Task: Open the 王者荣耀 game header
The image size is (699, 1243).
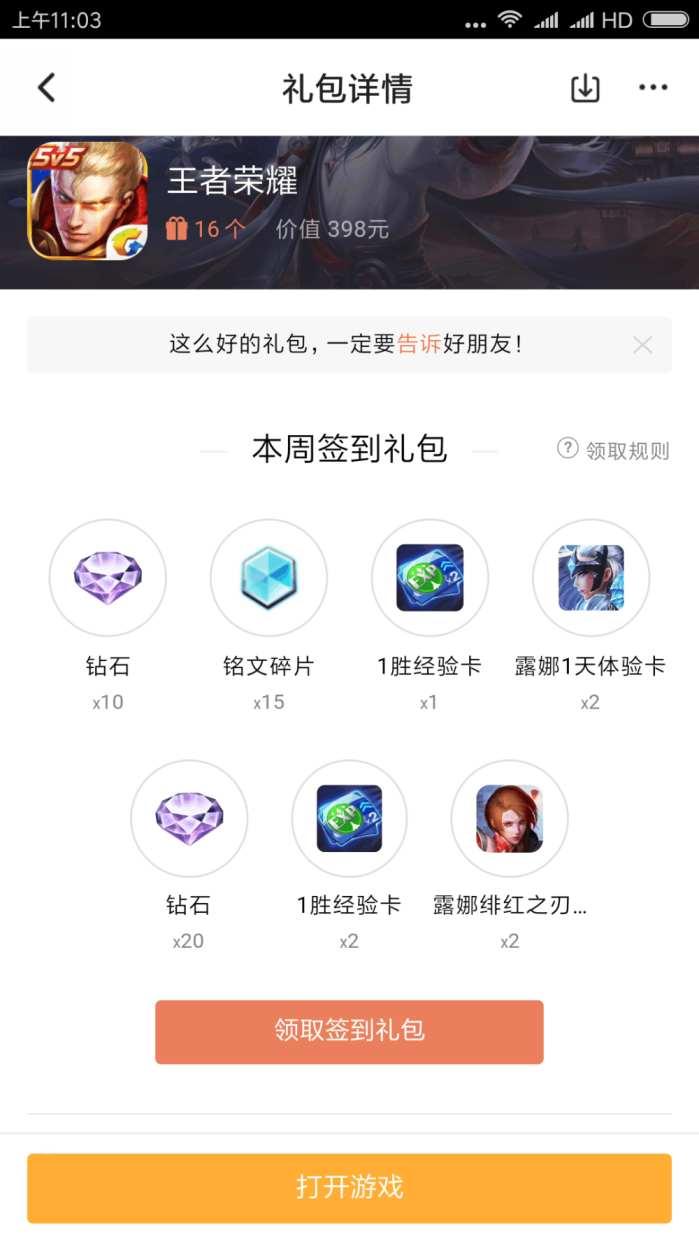Action: coord(349,212)
